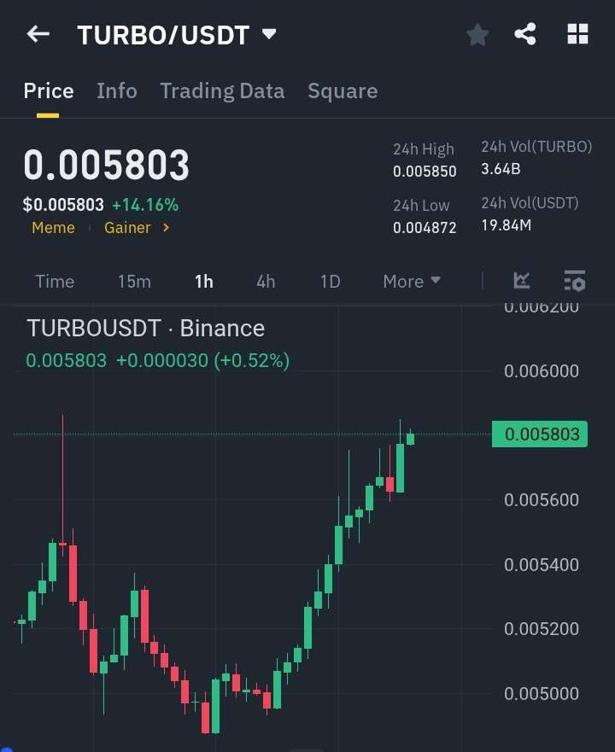Expand the More intervals dropdown
This screenshot has height=752, width=615.
click(x=411, y=281)
